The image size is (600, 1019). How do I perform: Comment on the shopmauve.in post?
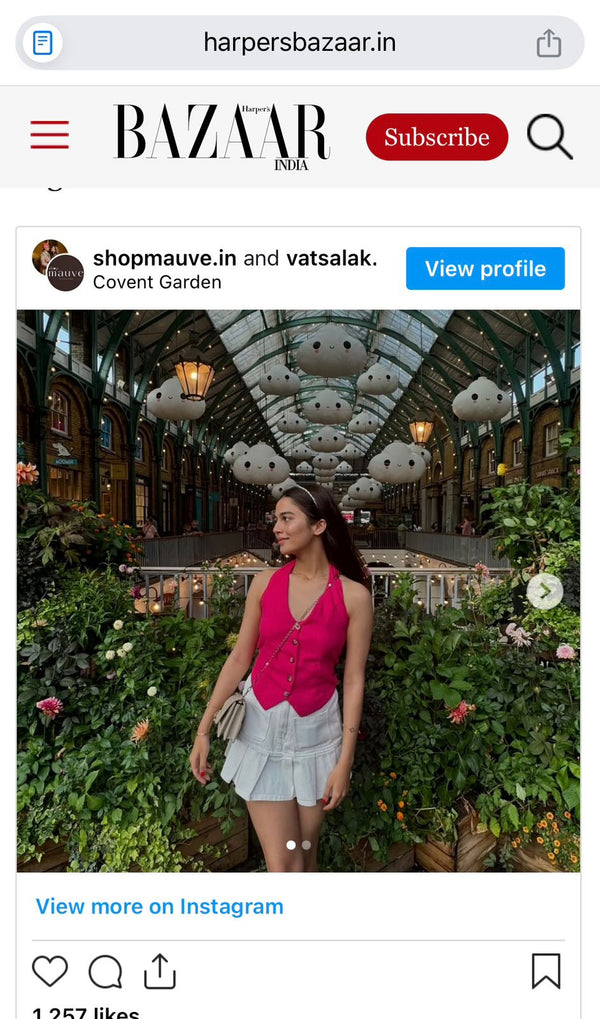click(105, 971)
